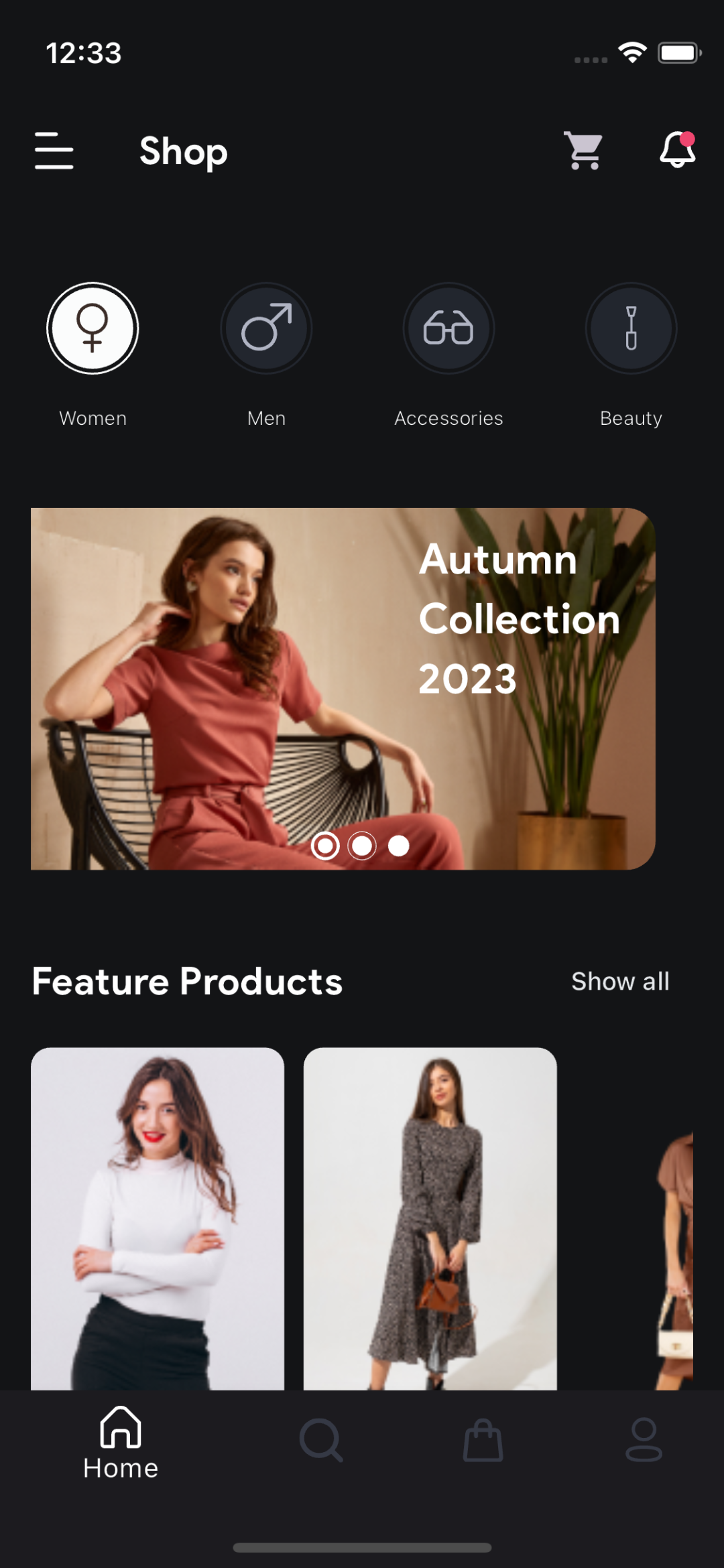Select the Beauty category
This screenshot has height=1568, width=724.
pyautogui.click(x=631, y=328)
